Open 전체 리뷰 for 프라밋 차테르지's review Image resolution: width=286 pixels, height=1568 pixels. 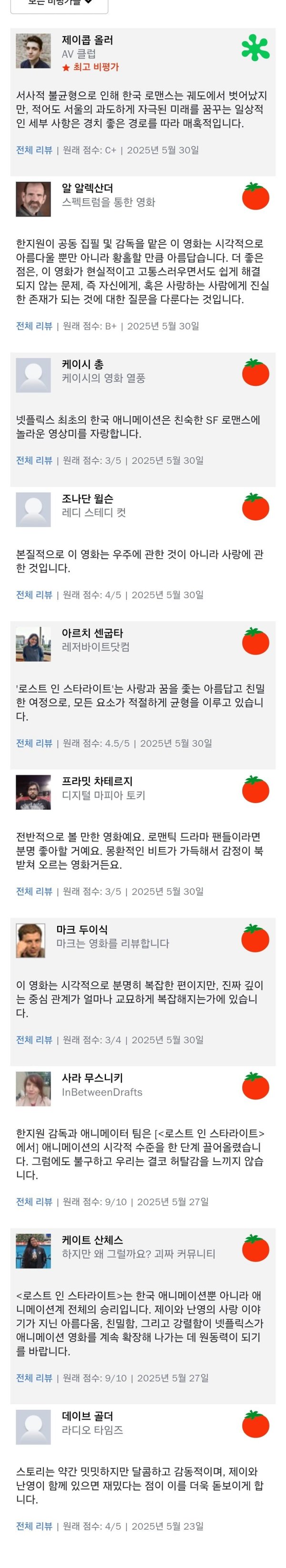(34, 891)
